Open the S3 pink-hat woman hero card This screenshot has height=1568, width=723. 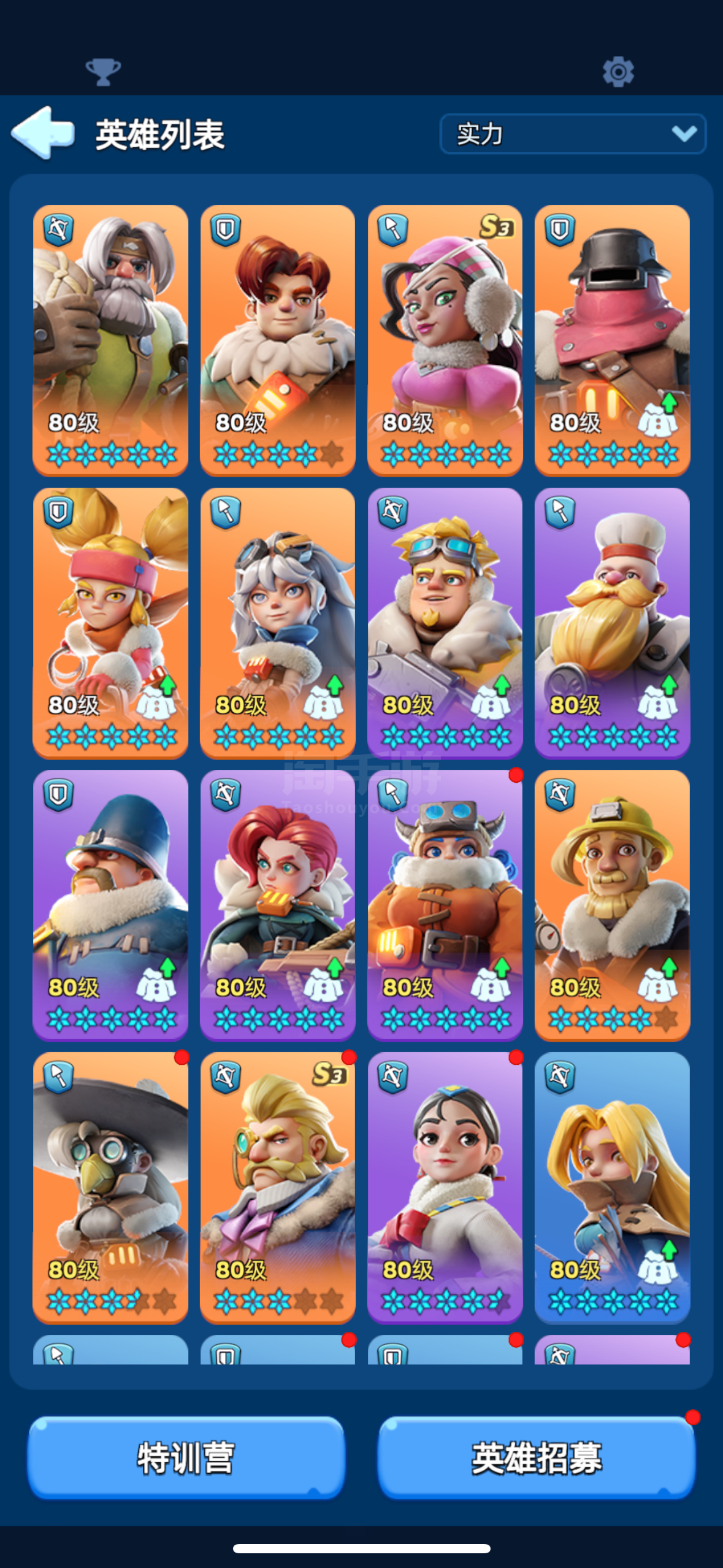[445, 339]
